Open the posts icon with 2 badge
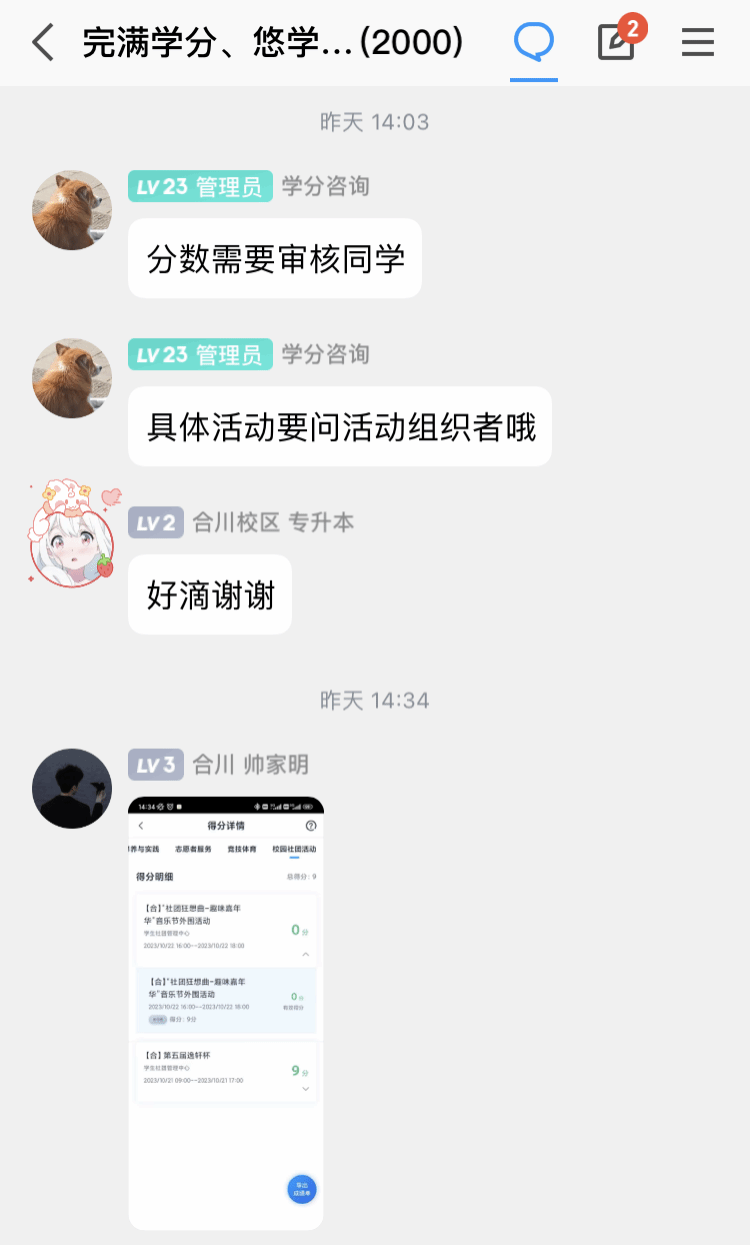The height and width of the screenshot is (1246, 750). (x=617, y=43)
